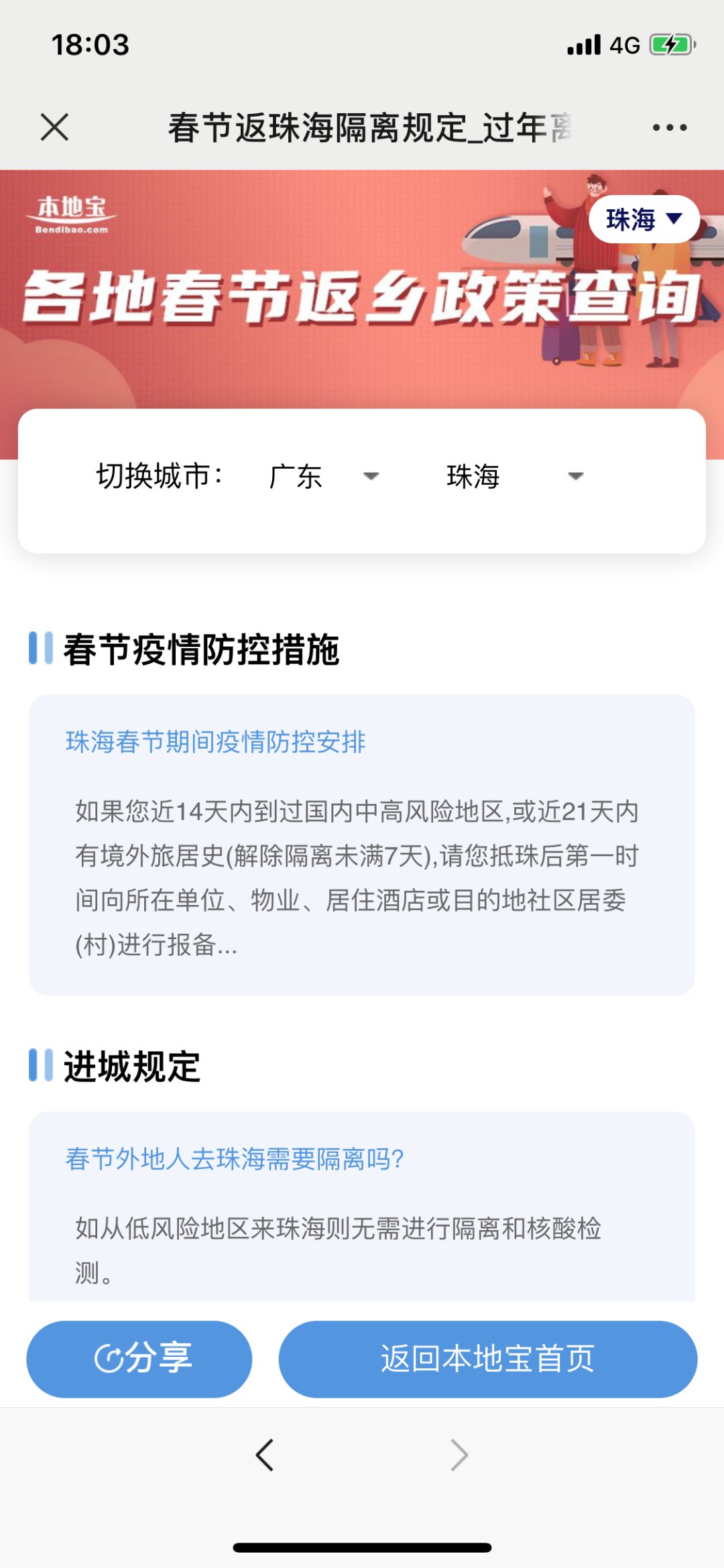Open the 春节外地人去珠海需要隔离吗? link
The width and height of the screenshot is (724, 1568).
(235, 1158)
